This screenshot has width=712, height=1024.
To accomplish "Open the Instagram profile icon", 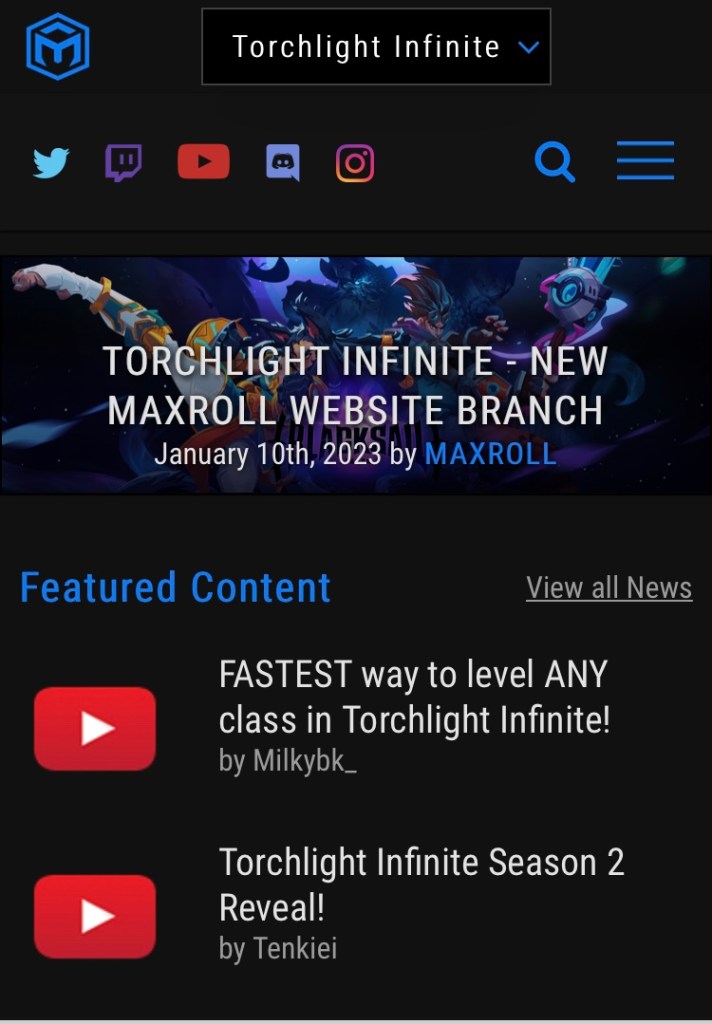I will 355,162.
